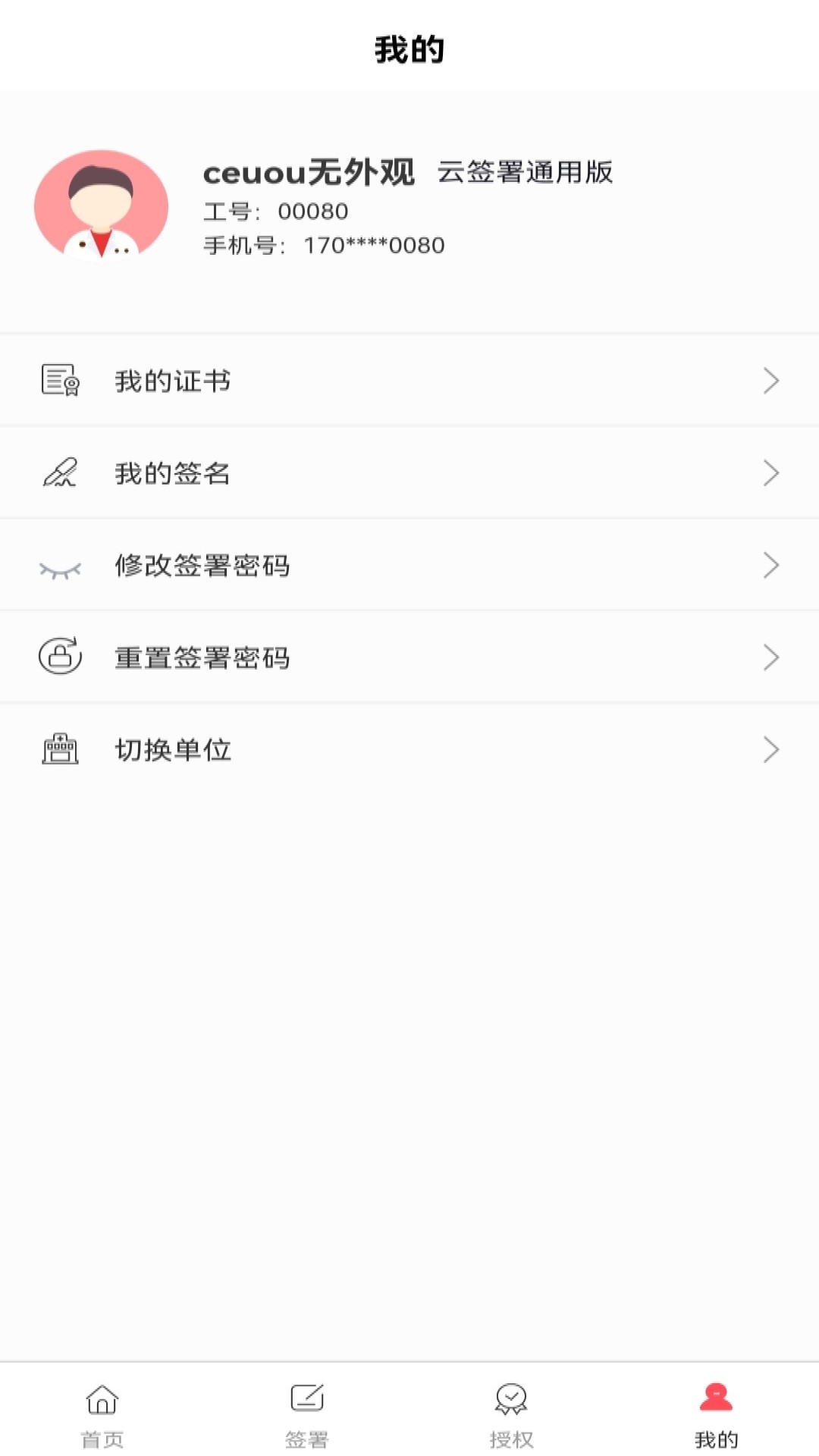Screen dimensions: 819x1456
Task: Click the hospital icon next to 切换单位
Action: coord(60,749)
